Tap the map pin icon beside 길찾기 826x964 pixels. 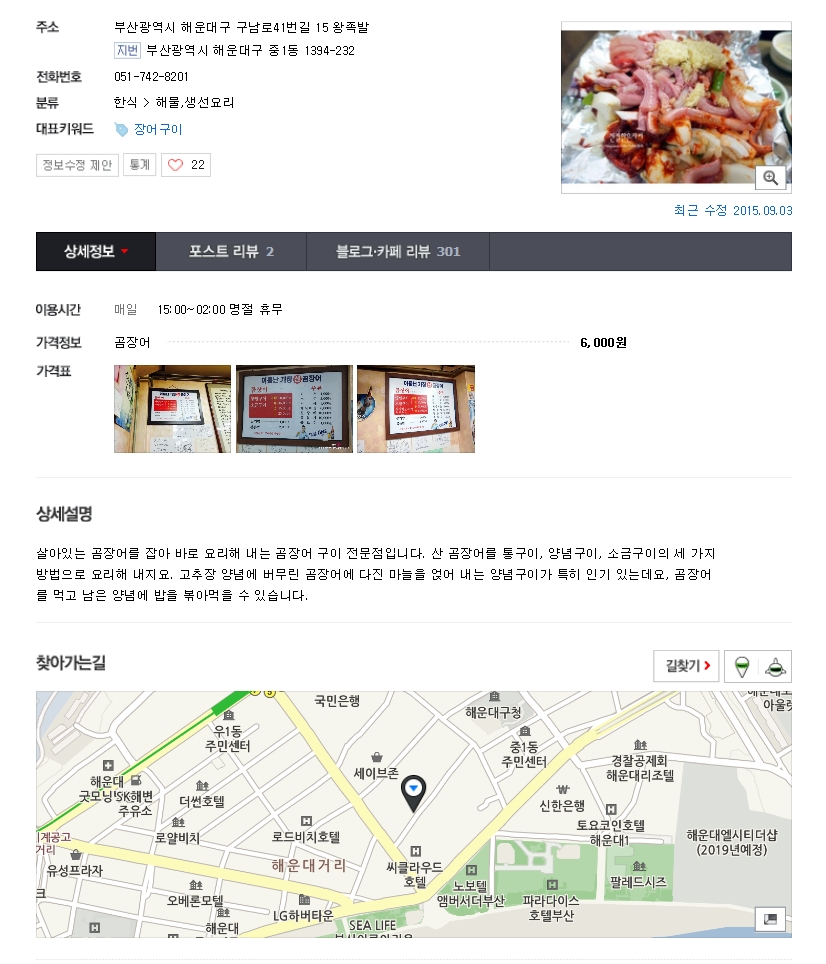740,665
